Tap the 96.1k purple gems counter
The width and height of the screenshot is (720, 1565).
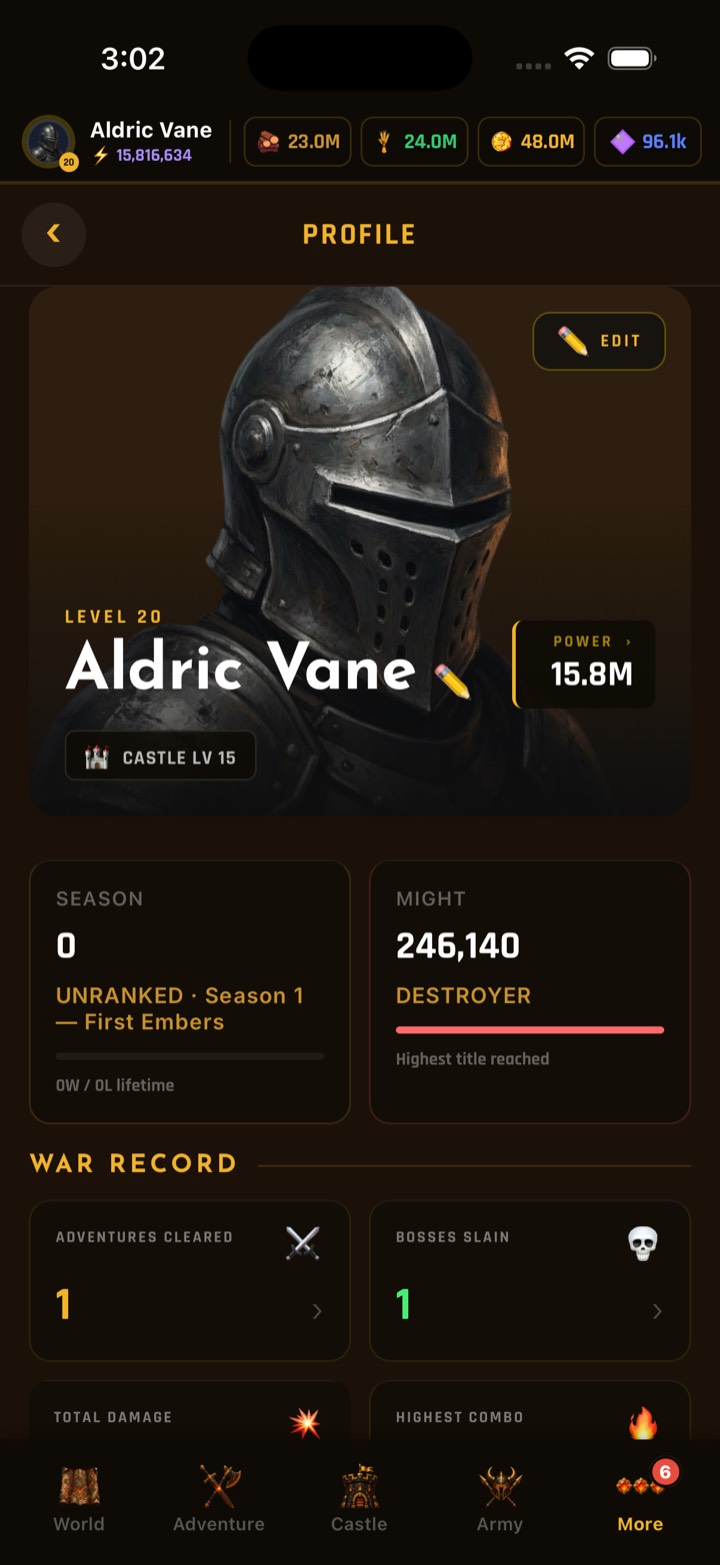coord(648,142)
